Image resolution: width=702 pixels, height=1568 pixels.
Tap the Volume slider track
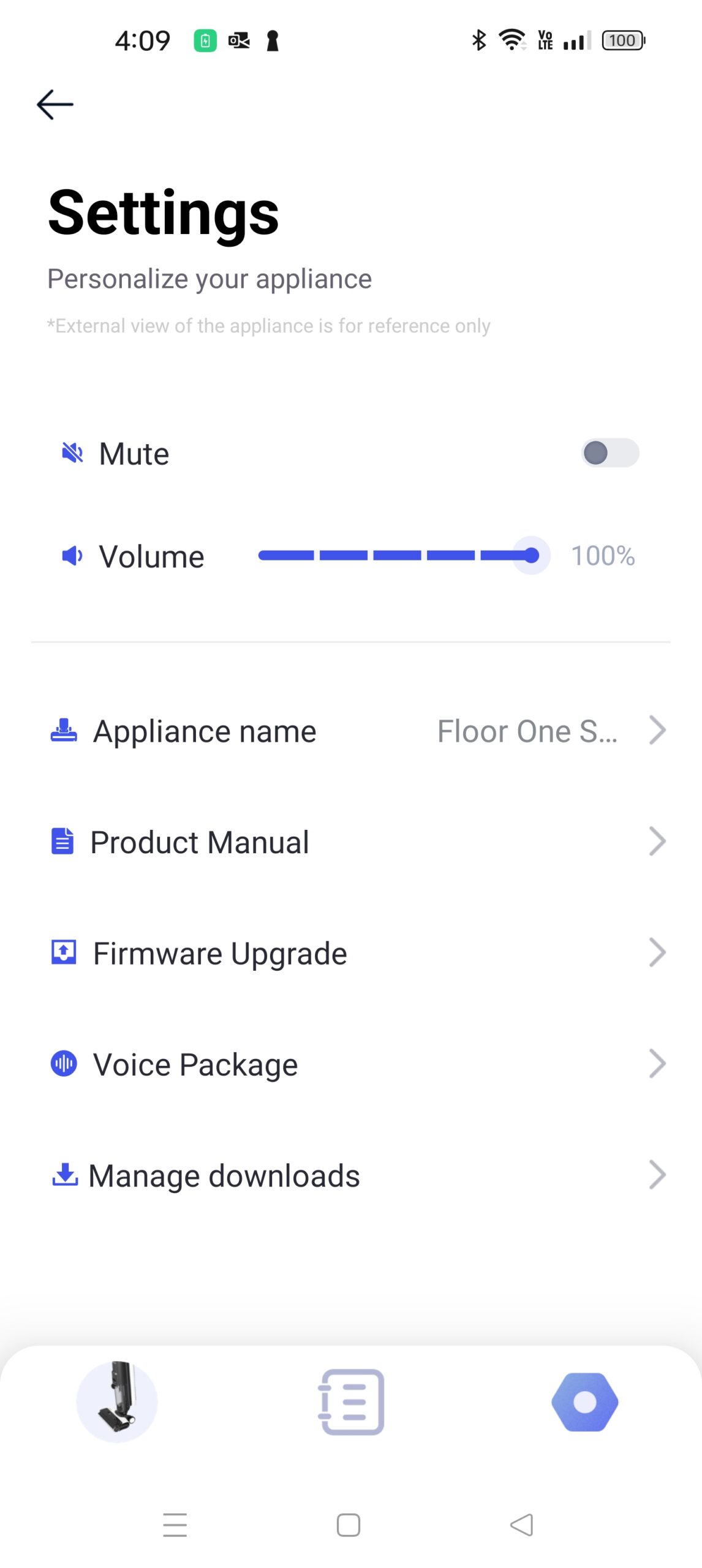[395, 556]
